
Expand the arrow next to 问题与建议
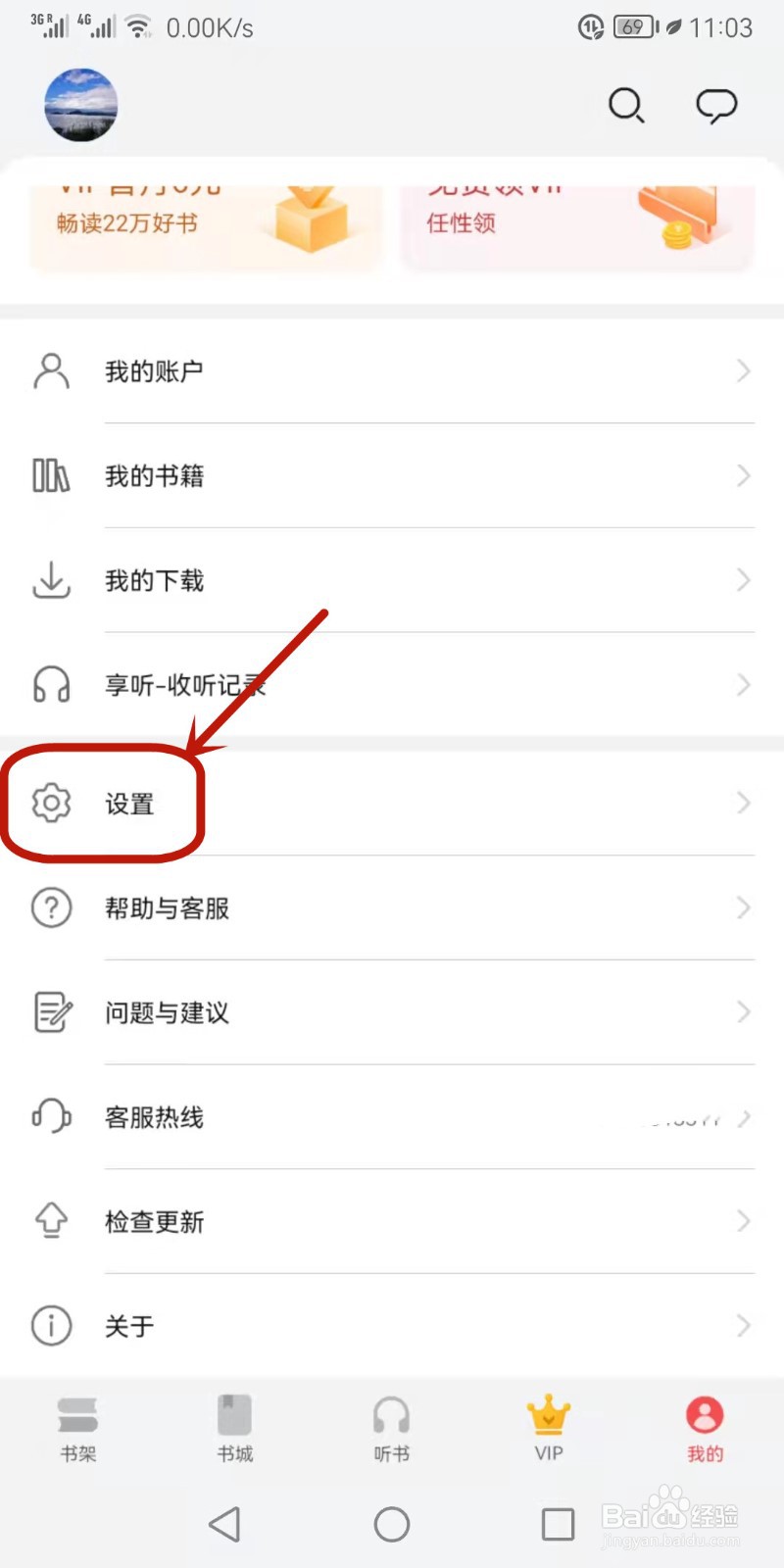[x=742, y=1012]
